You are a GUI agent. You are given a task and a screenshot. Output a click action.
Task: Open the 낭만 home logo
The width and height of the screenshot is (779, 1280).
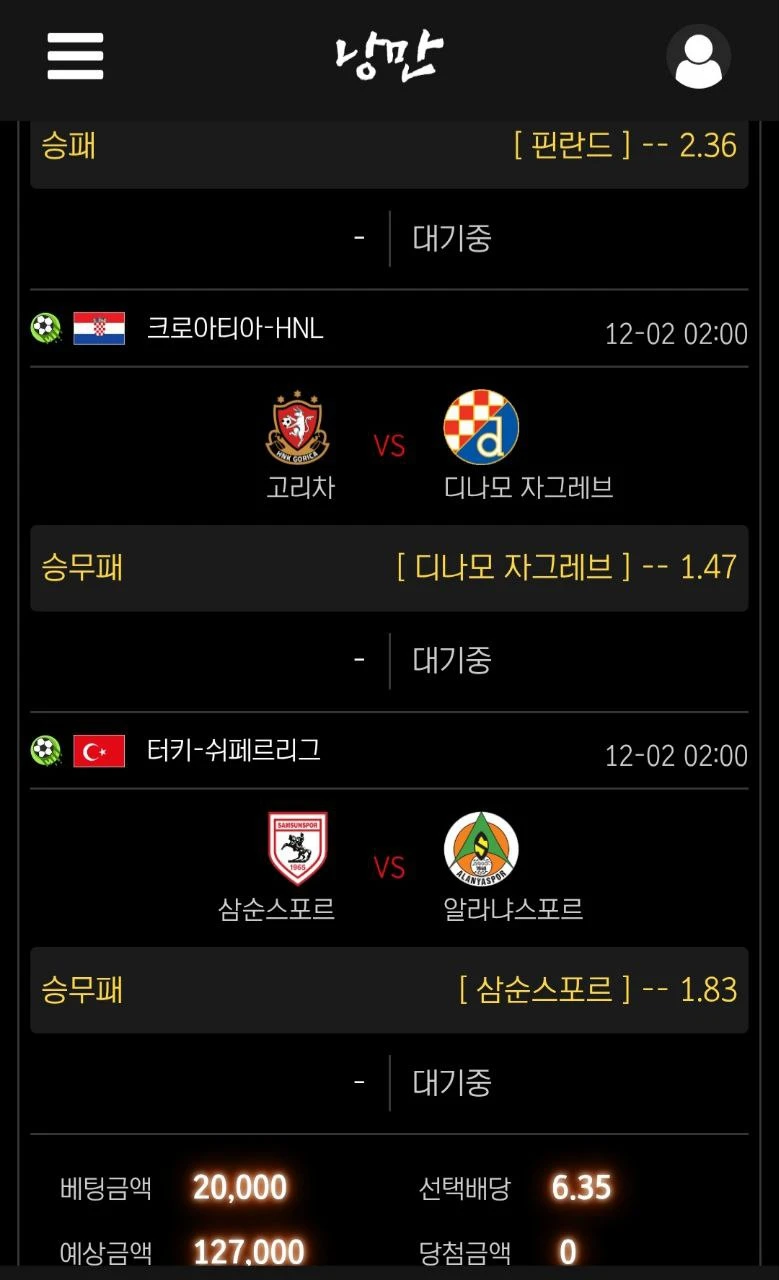pyautogui.click(x=389, y=57)
